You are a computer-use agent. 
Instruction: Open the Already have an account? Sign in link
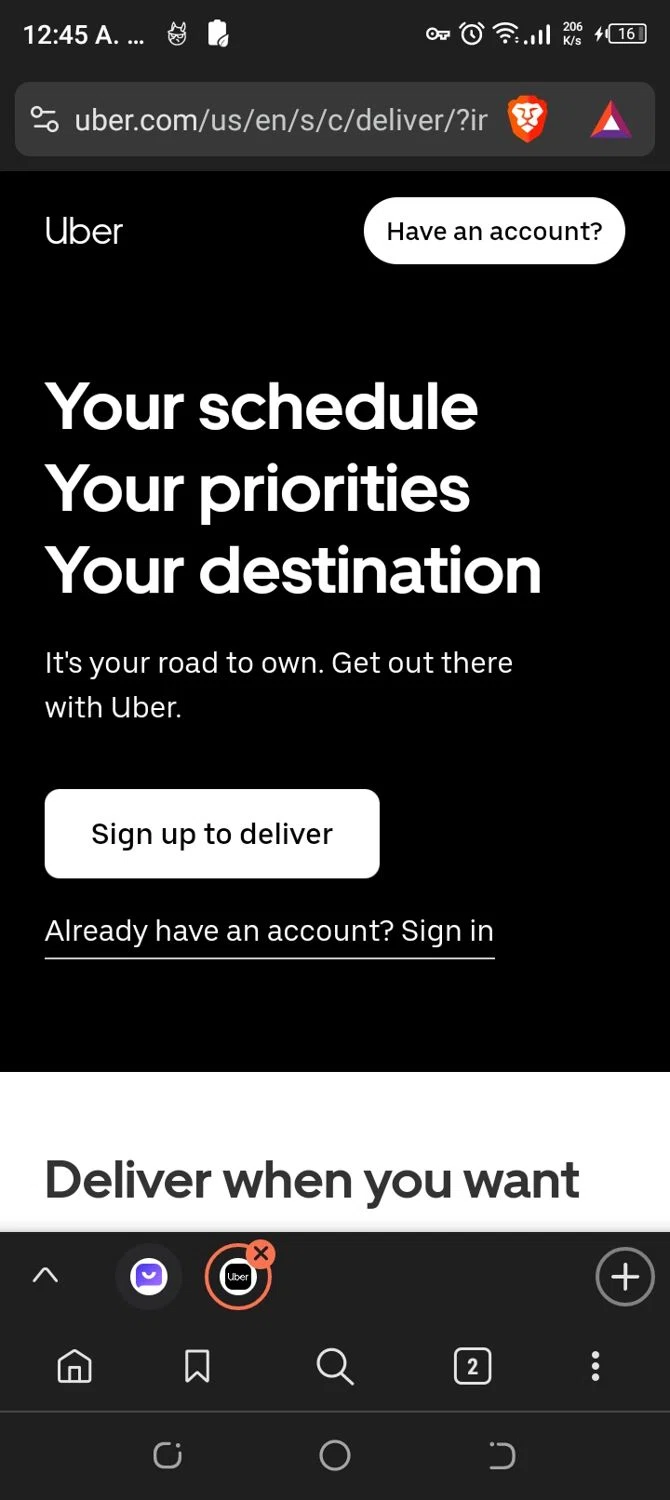tap(269, 932)
